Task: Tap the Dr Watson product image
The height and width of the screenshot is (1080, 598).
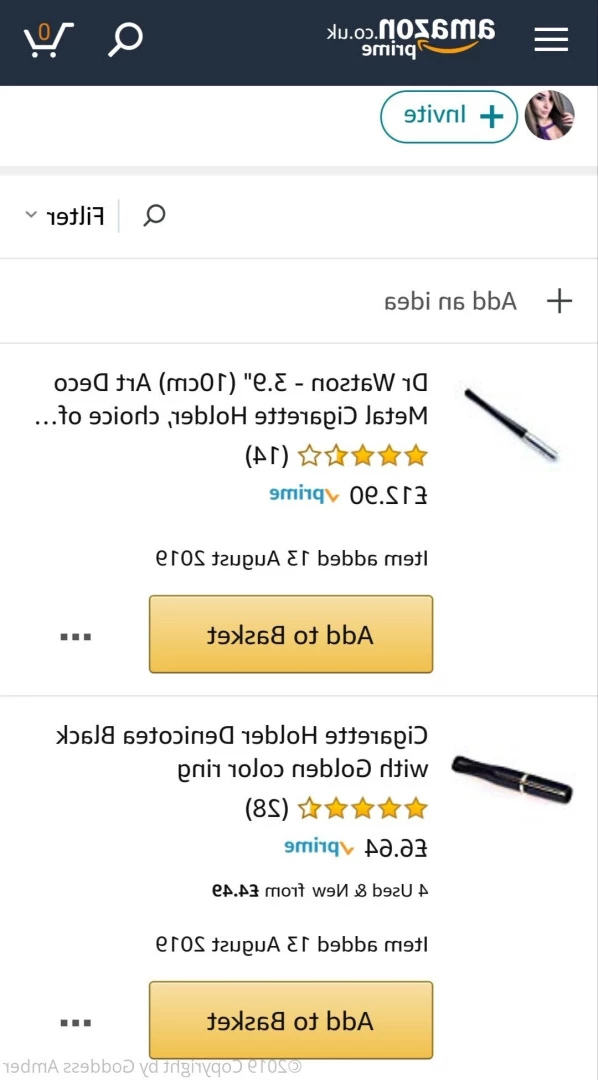Action: pyautogui.click(x=511, y=425)
